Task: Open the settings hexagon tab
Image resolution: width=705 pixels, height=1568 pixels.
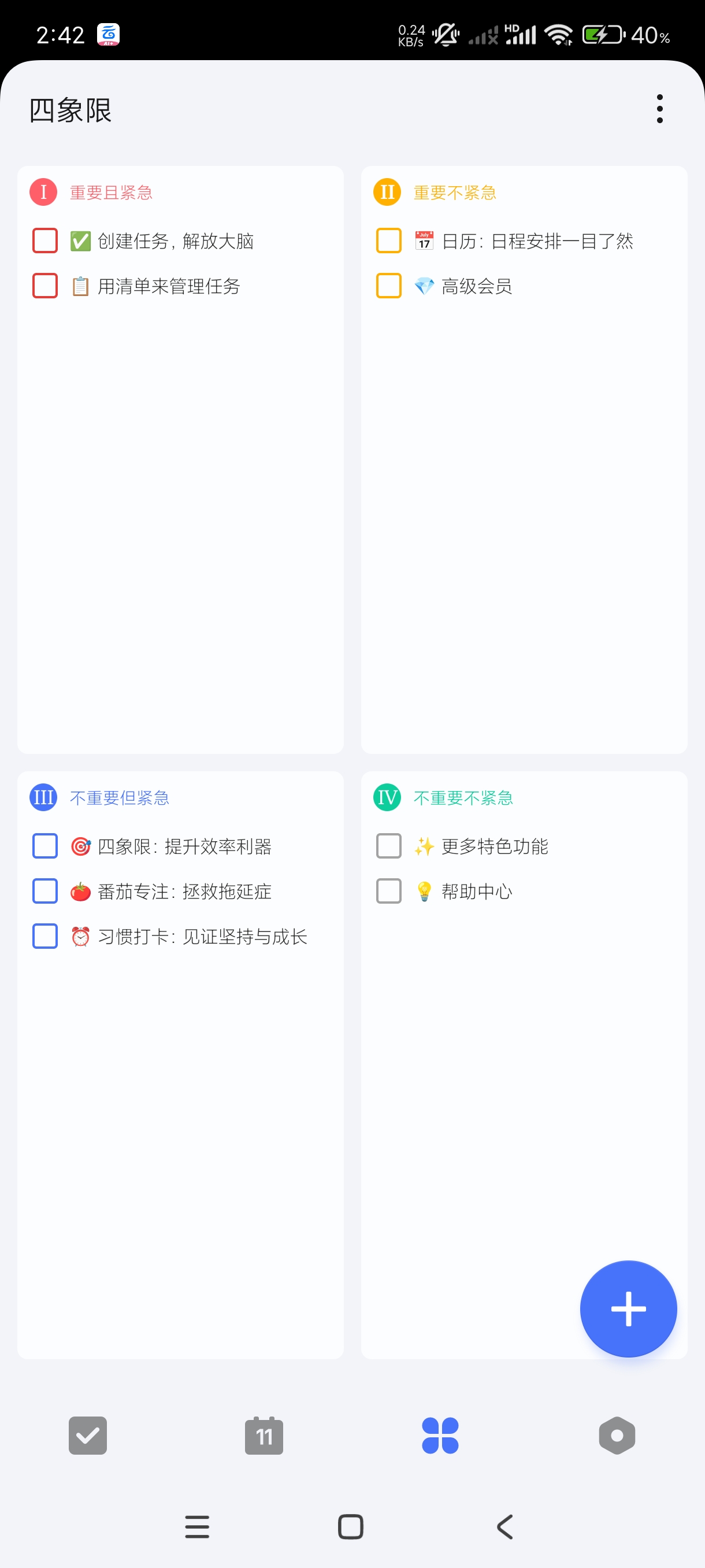Action: click(x=616, y=1434)
